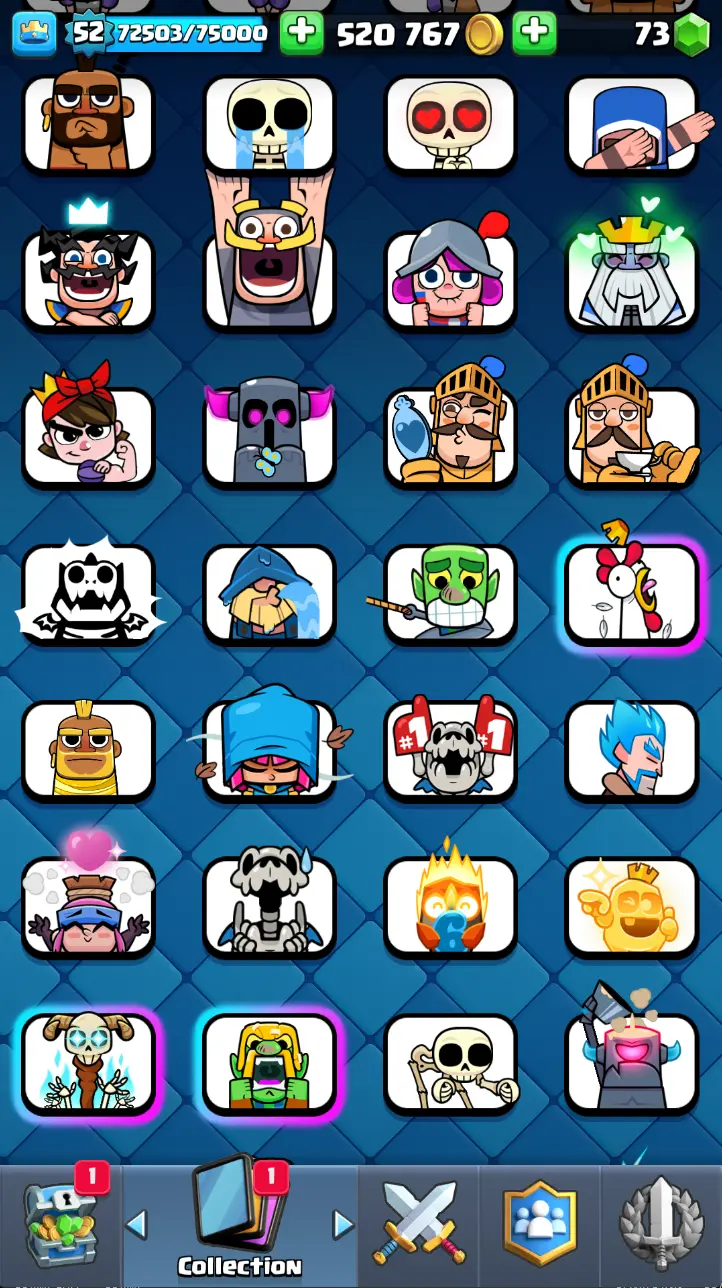This screenshot has height=1288, width=722.
Task: Pick the golden laughing king emote
Action: (x=631, y=907)
